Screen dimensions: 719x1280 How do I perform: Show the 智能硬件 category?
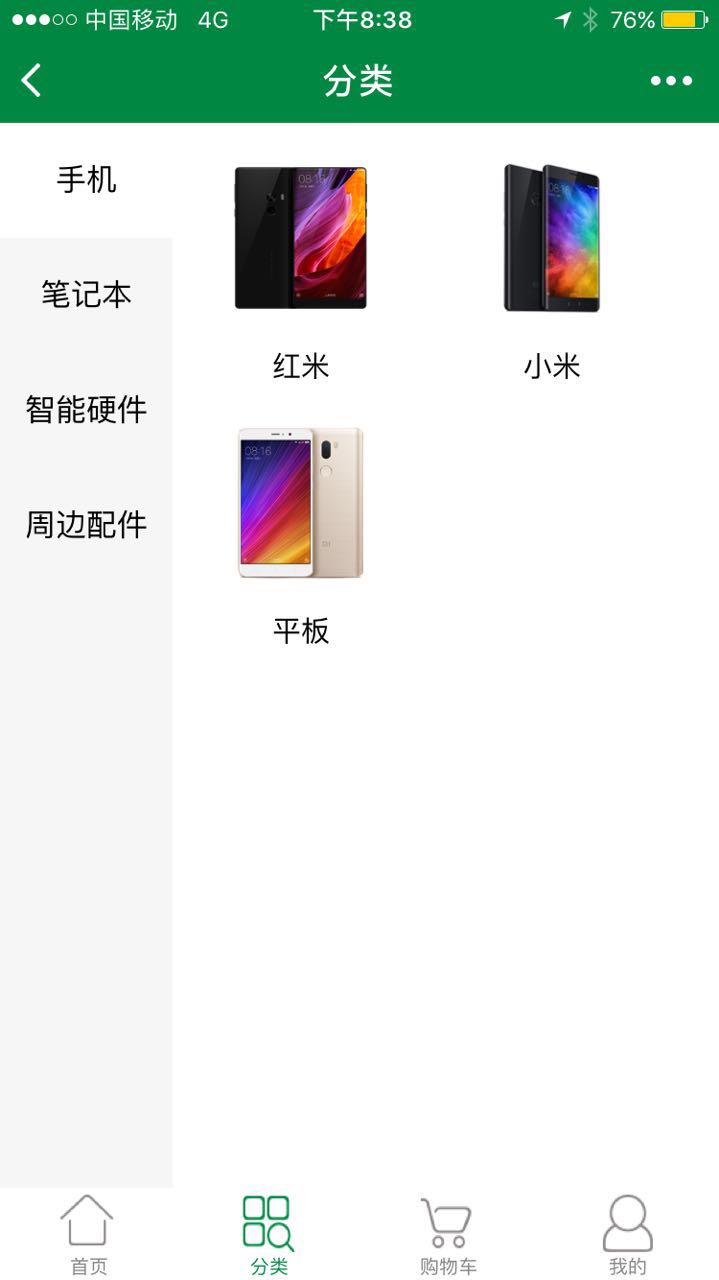pyautogui.click(x=86, y=410)
